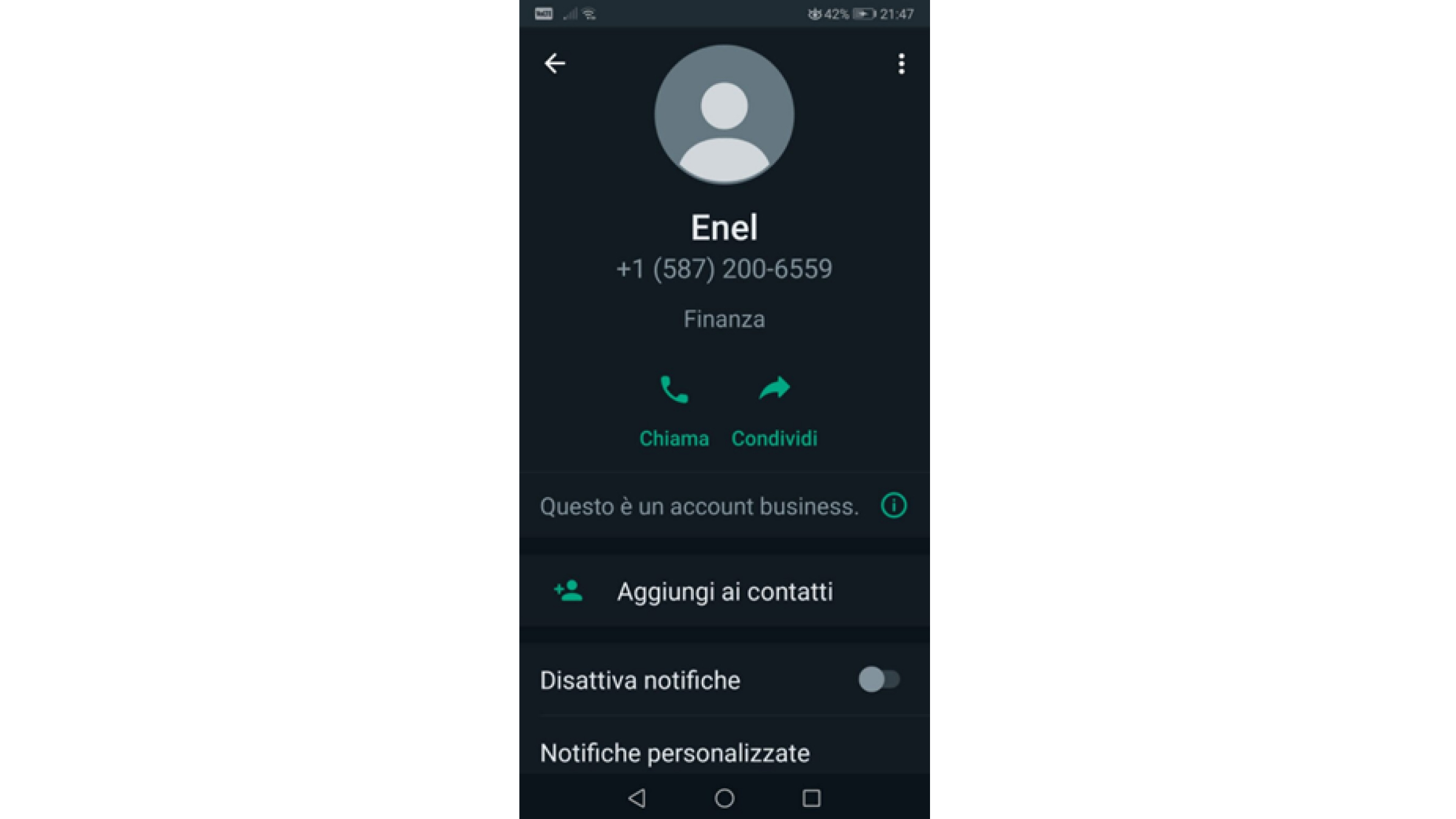Select Aggiungi ai contatti
Viewport: 1456px width, 819px height.
coord(724,591)
